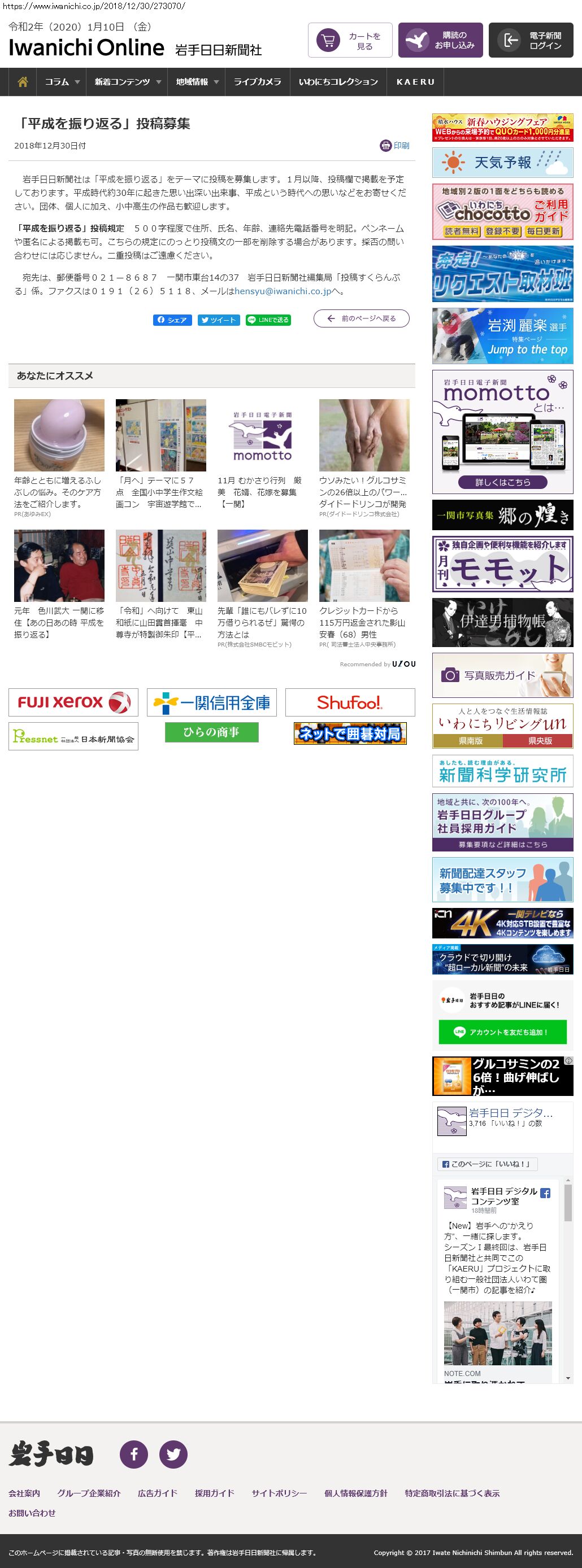582x1568 pixels.
Task: Tap the hensyu@iwanichi.co.jp email link
Action: point(283,291)
